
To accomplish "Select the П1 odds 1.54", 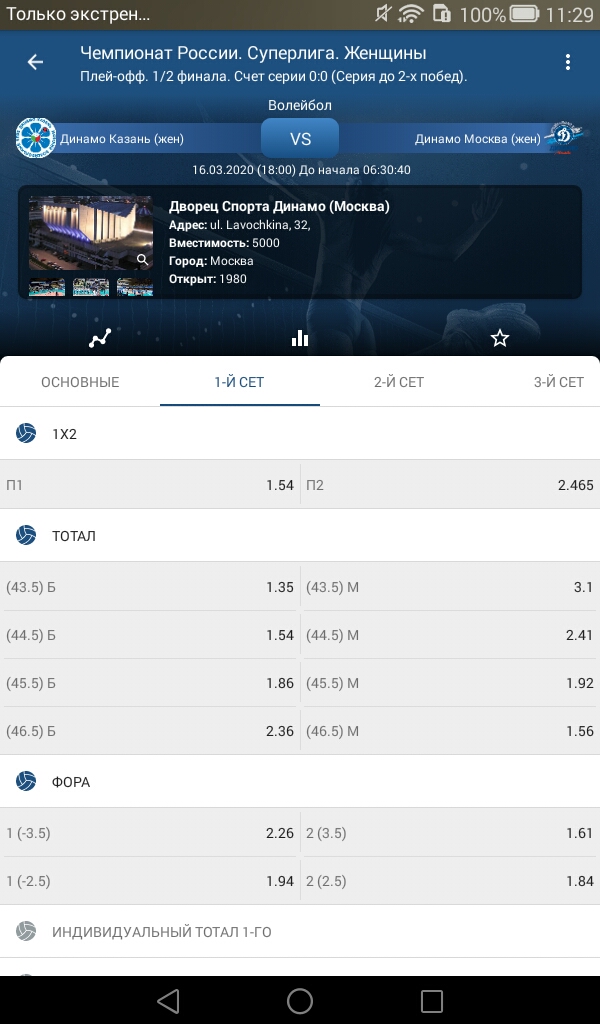I will point(150,485).
